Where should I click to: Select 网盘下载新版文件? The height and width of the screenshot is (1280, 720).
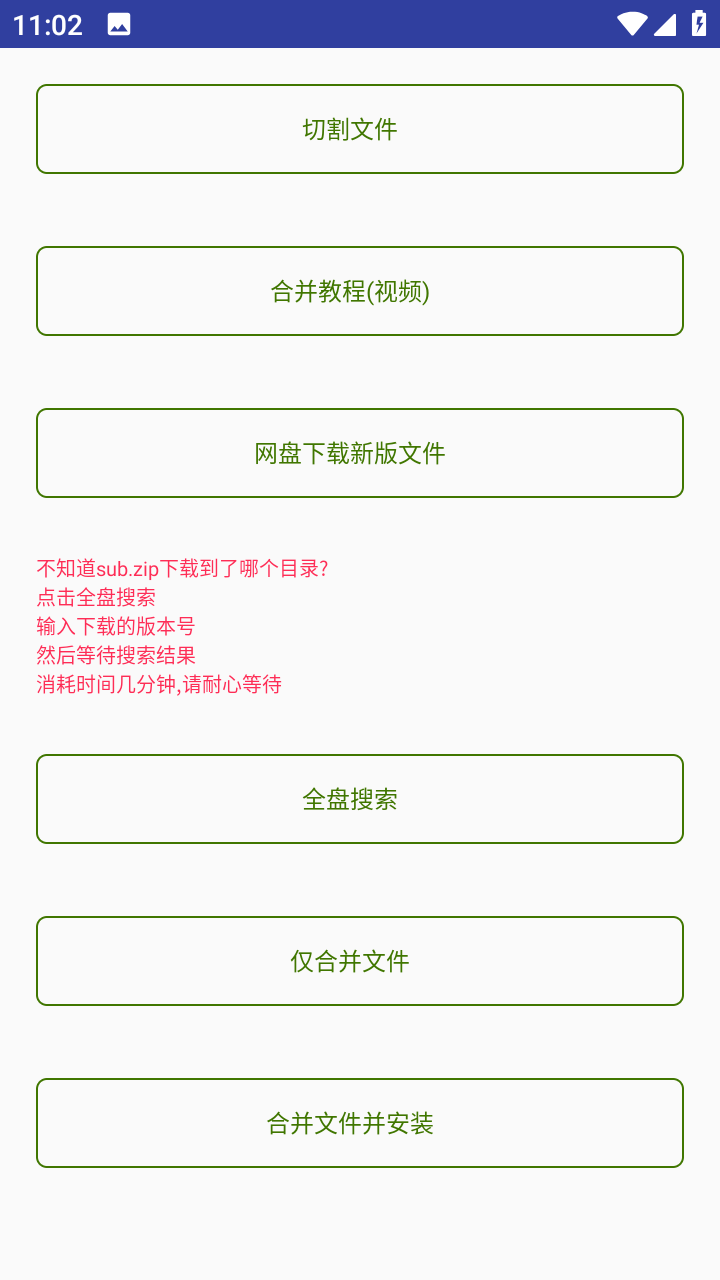point(360,453)
